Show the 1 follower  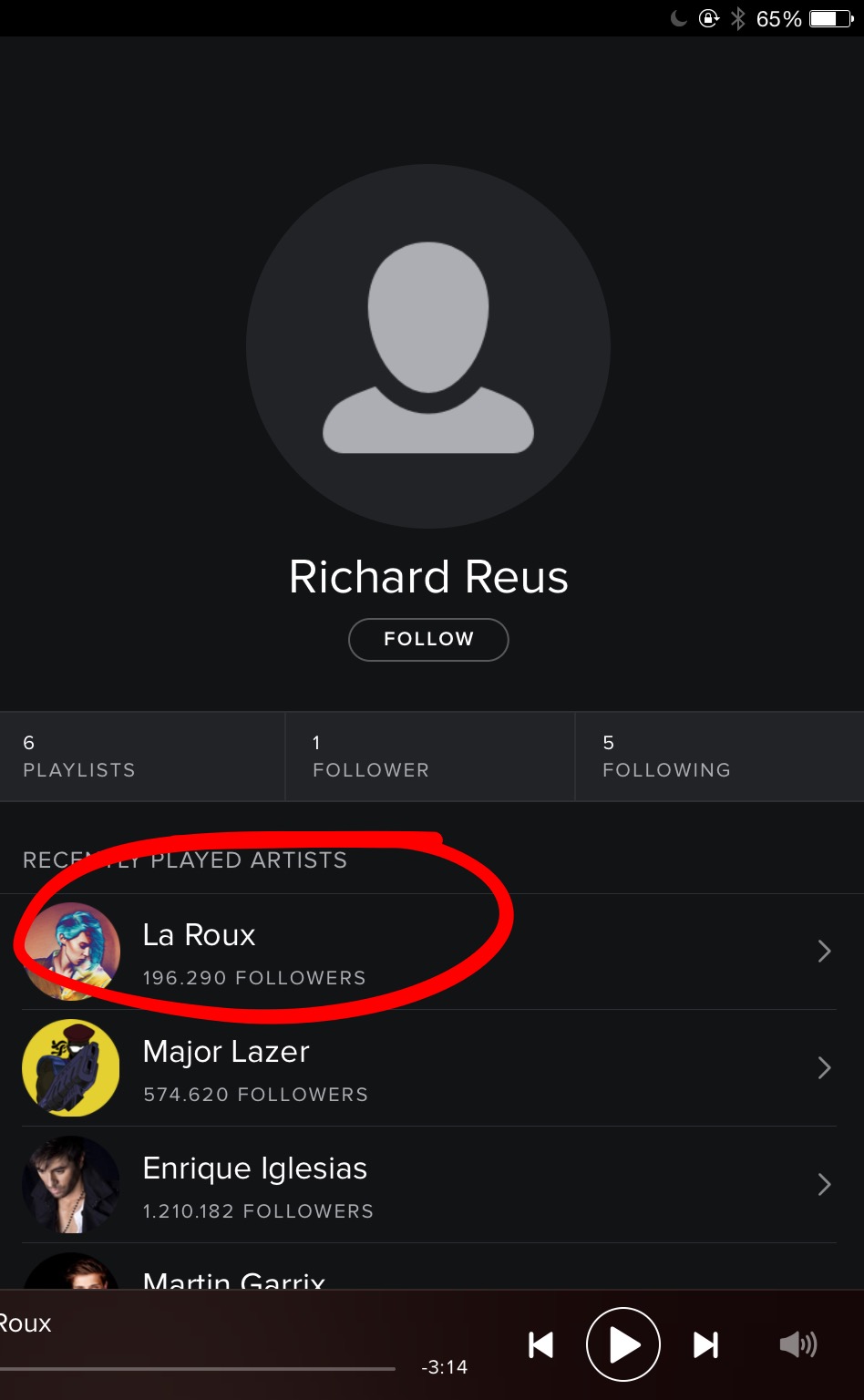click(x=429, y=757)
